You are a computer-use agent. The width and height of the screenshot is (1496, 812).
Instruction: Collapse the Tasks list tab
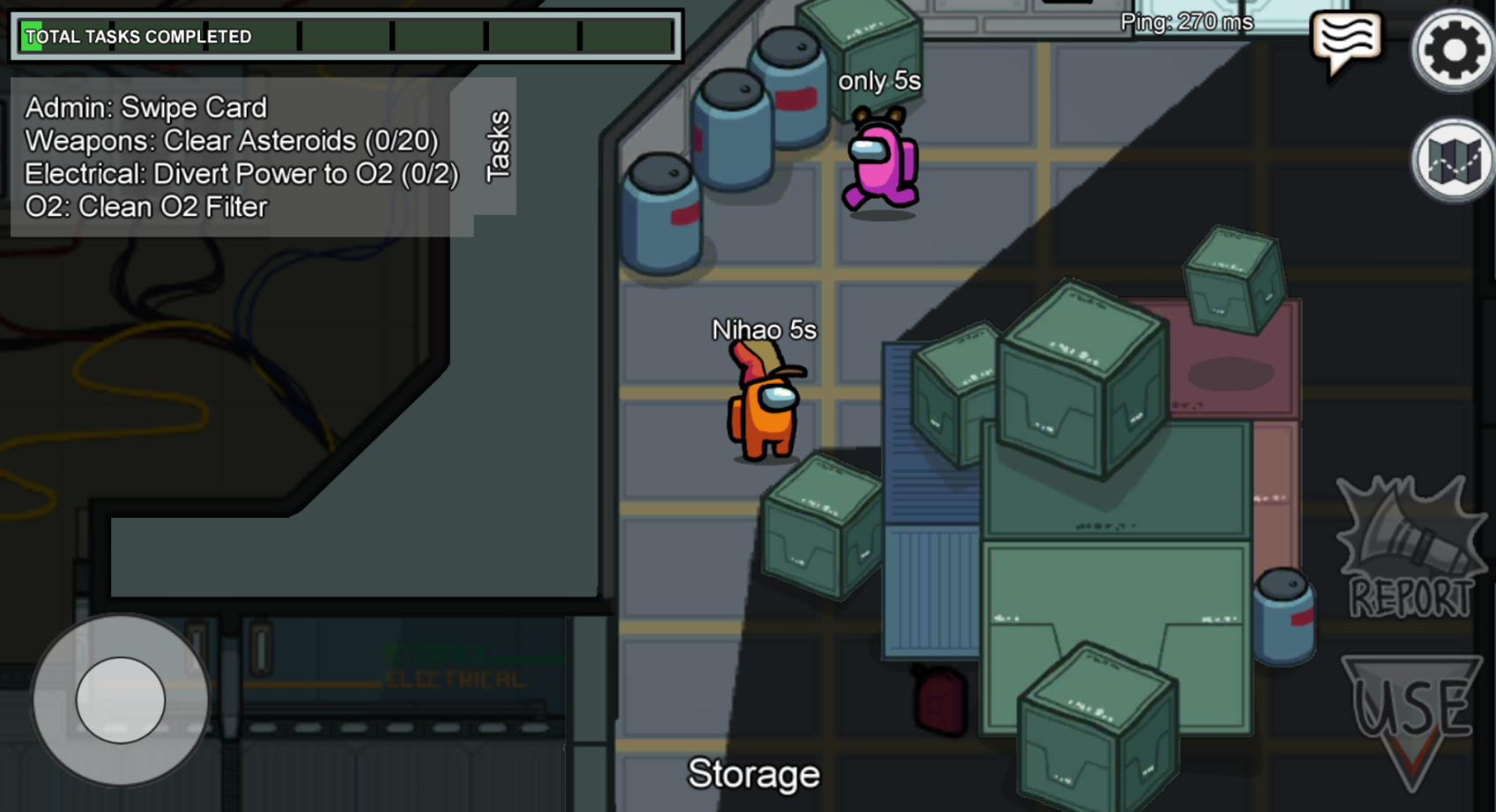click(496, 146)
